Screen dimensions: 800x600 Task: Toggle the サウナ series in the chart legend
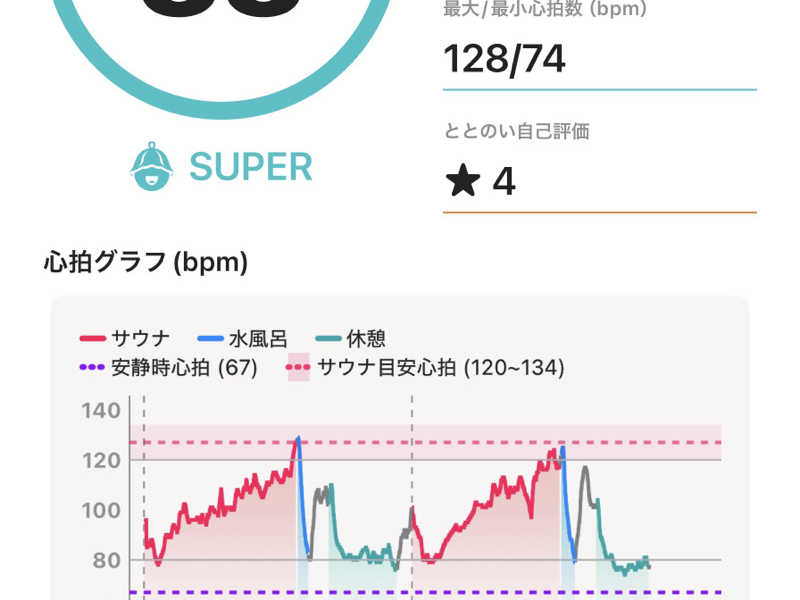coord(123,339)
